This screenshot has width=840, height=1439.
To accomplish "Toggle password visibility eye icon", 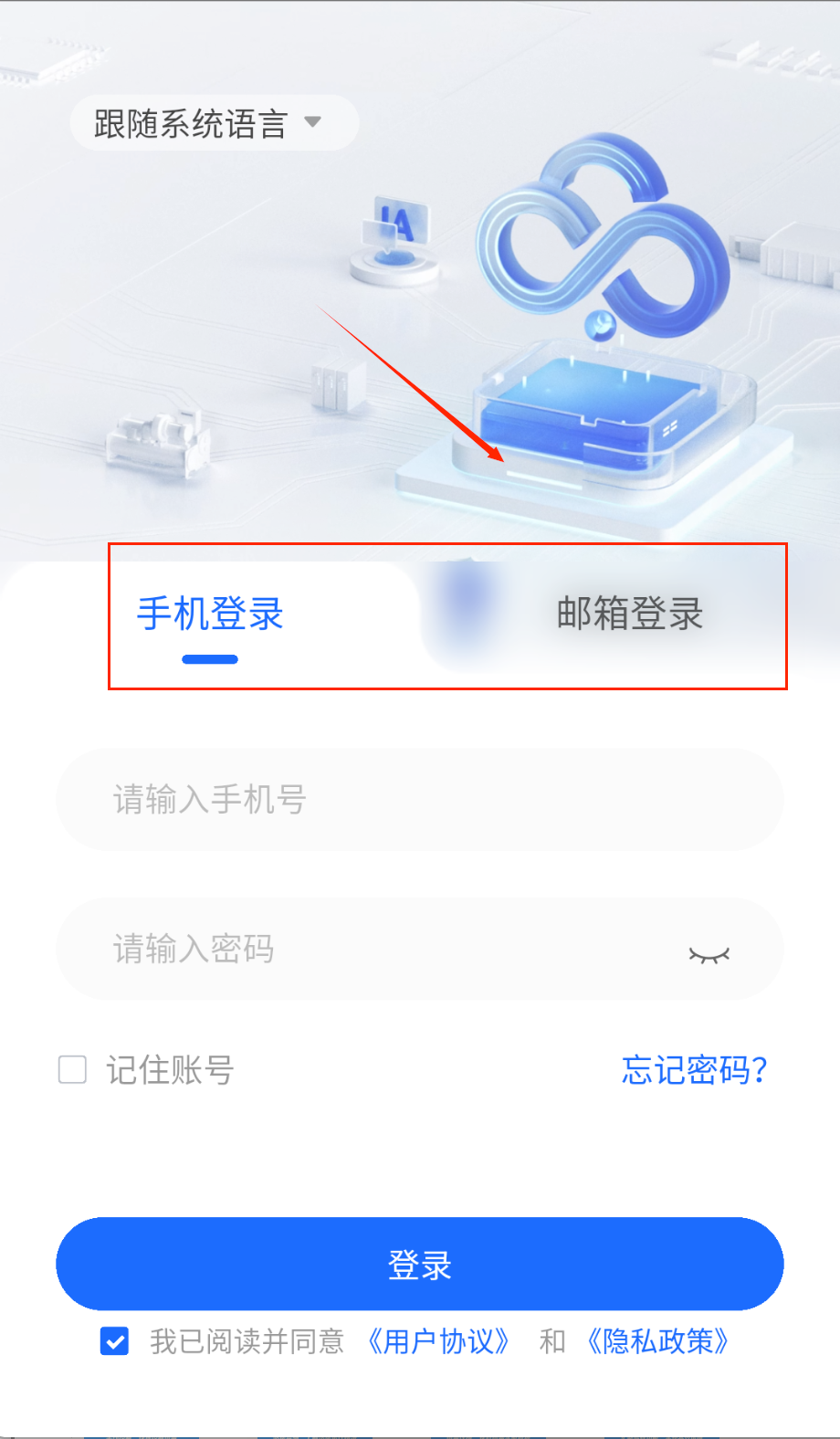I will (709, 955).
